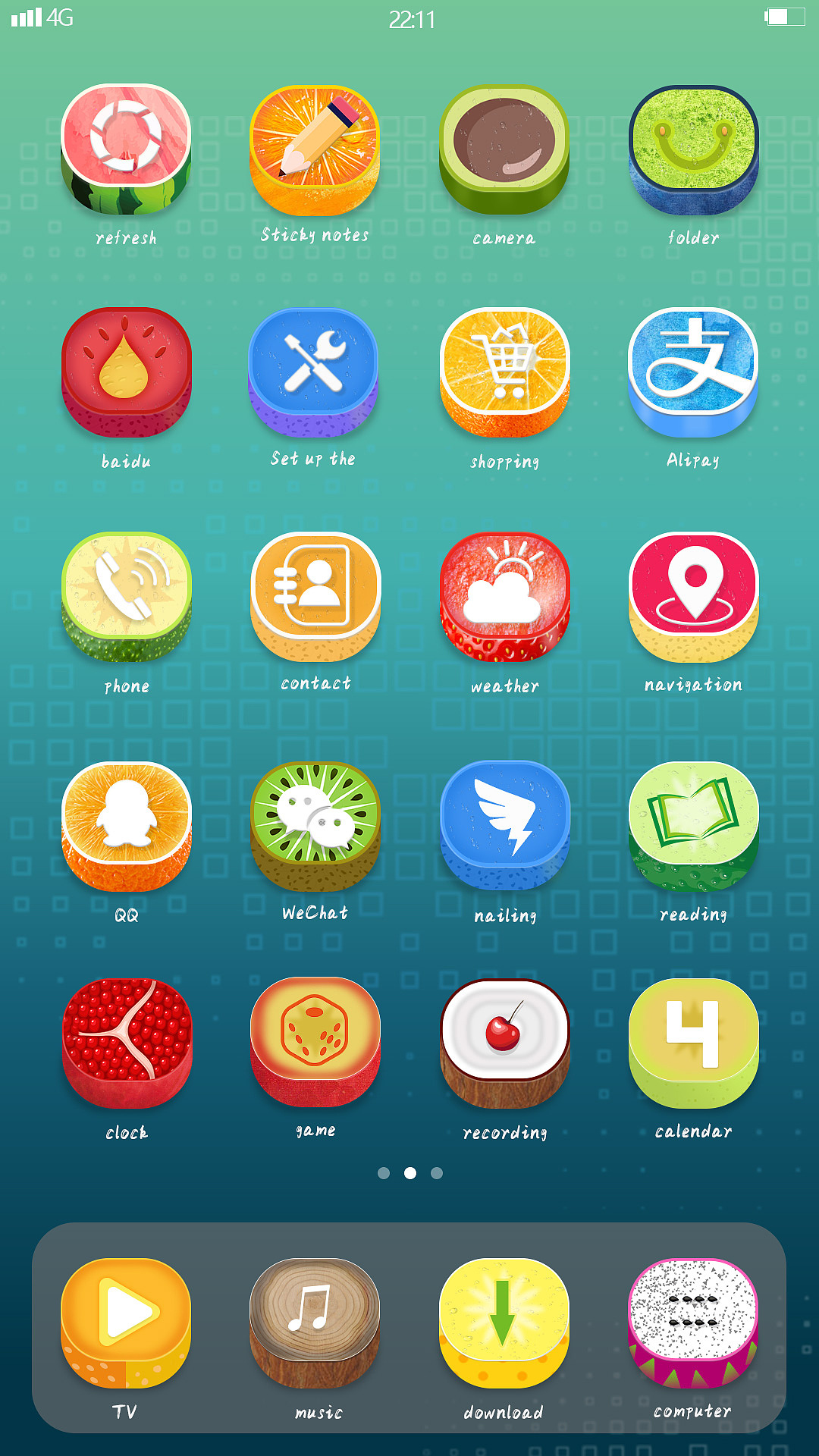Viewport: 819px width, 1456px height.
Task: Open the Sticky notes app
Action: [315, 149]
